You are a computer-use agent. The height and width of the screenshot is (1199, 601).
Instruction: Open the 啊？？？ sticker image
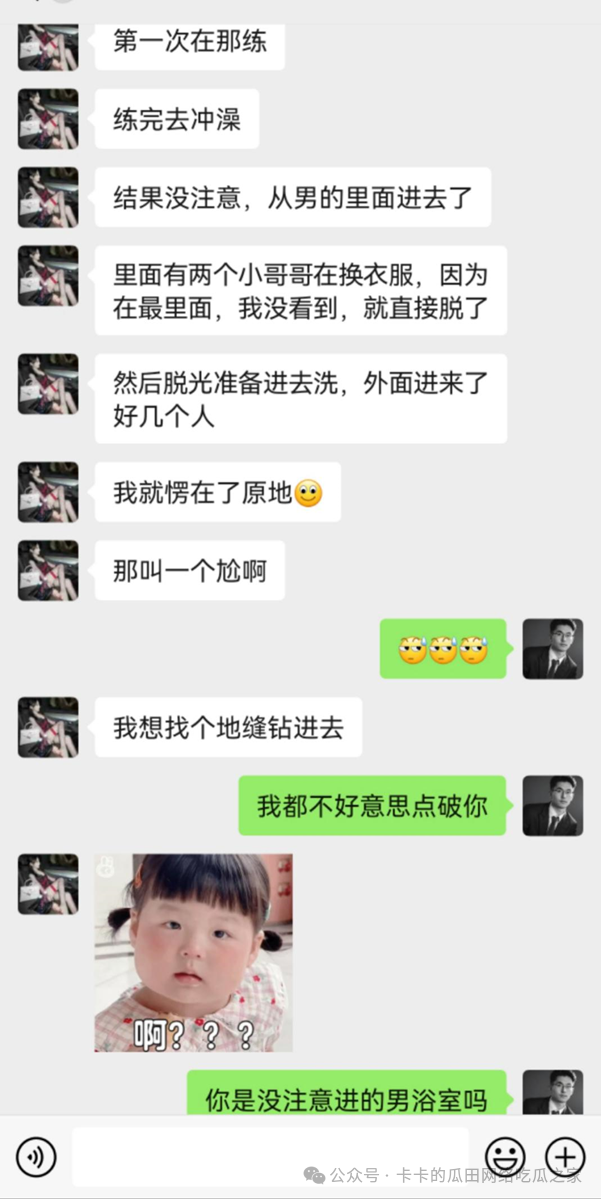[x=193, y=952]
